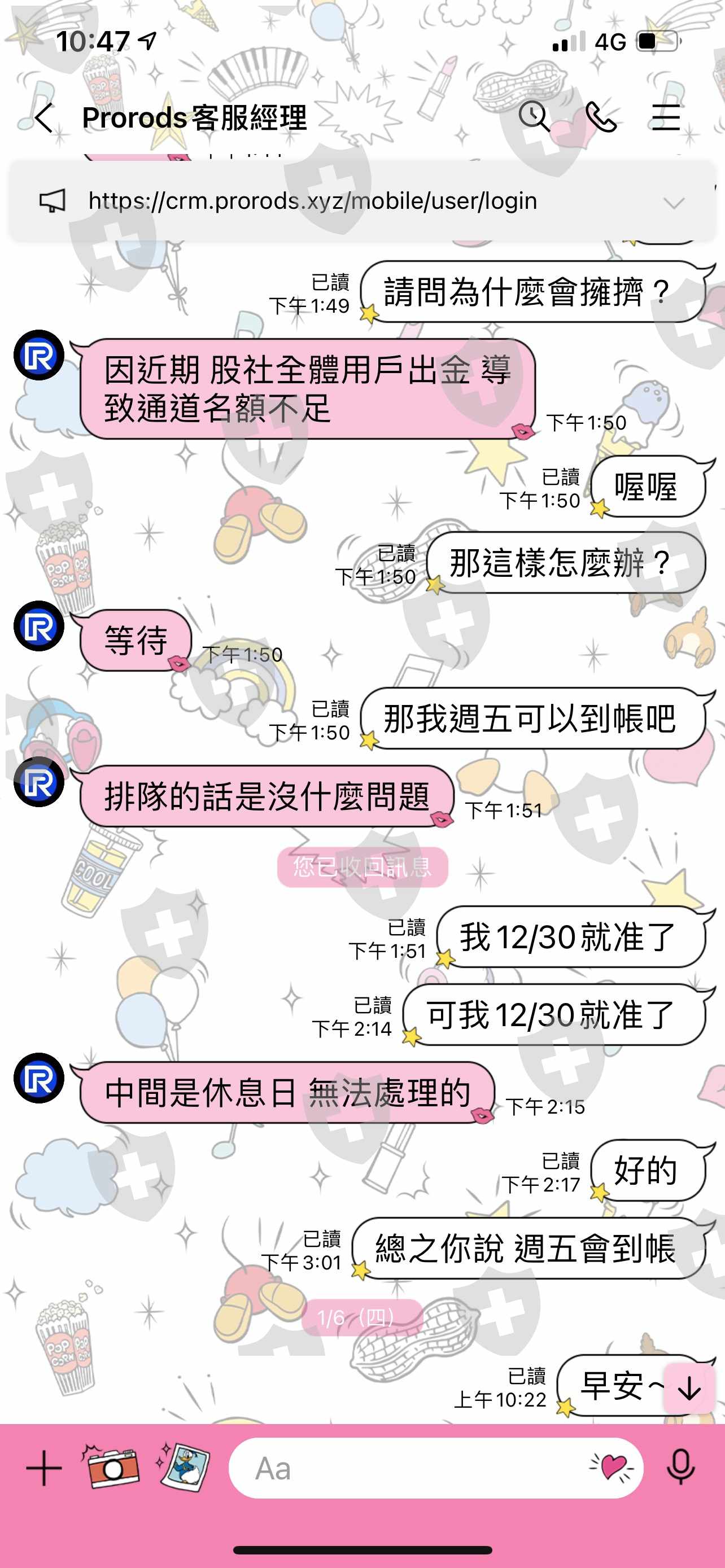This screenshot has height=1568, width=725.
Task: Open the pinned crm.prorods.xyz login link
Action: click(312, 201)
